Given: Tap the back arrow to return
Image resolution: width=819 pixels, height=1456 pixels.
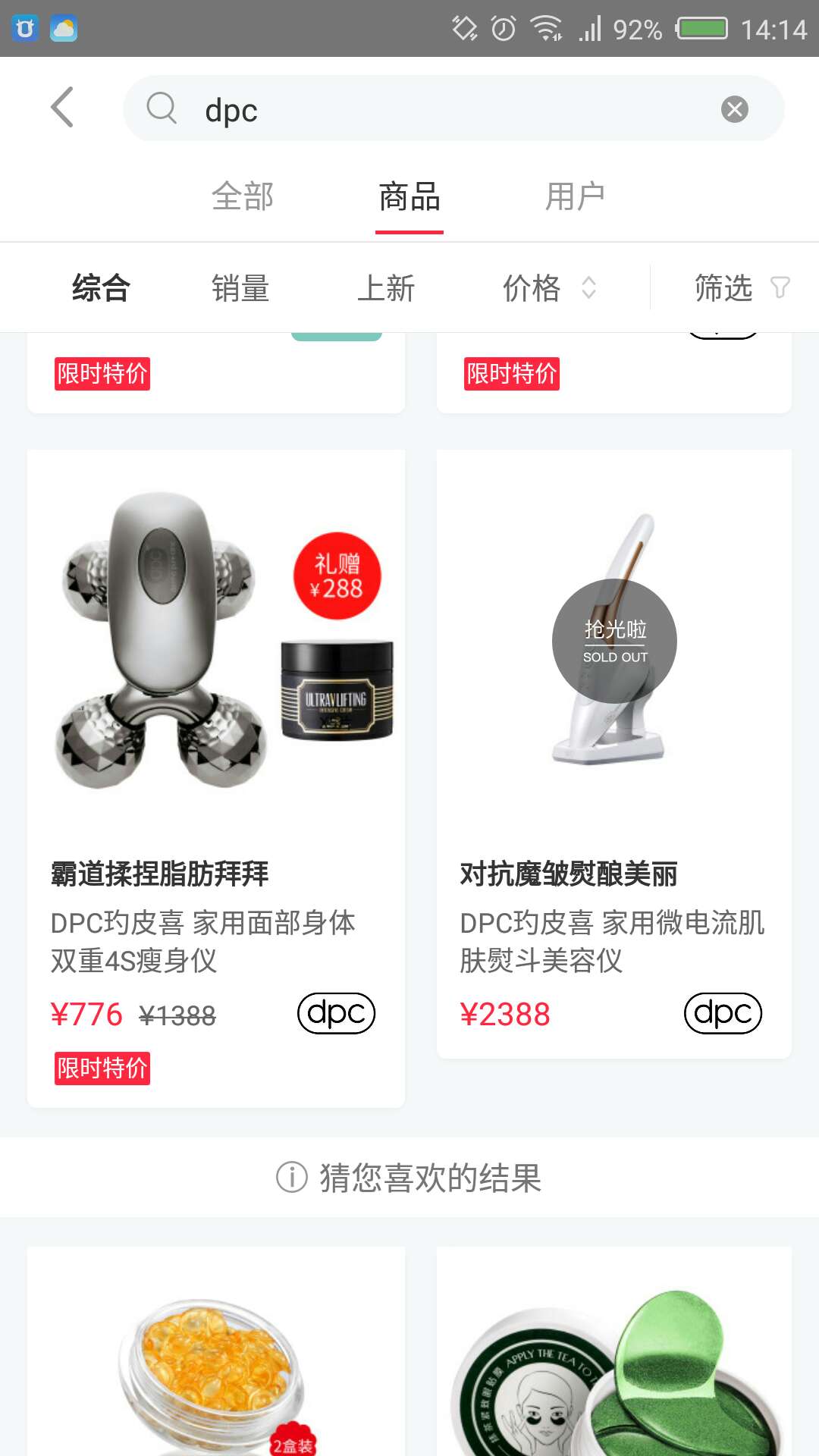Looking at the screenshot, I should click(x=64, y=108).
